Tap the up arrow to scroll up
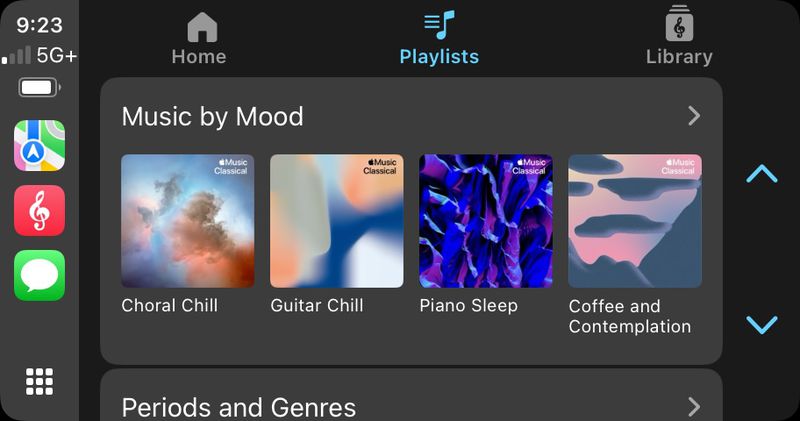Screen dimensions: 800x421 761,174
